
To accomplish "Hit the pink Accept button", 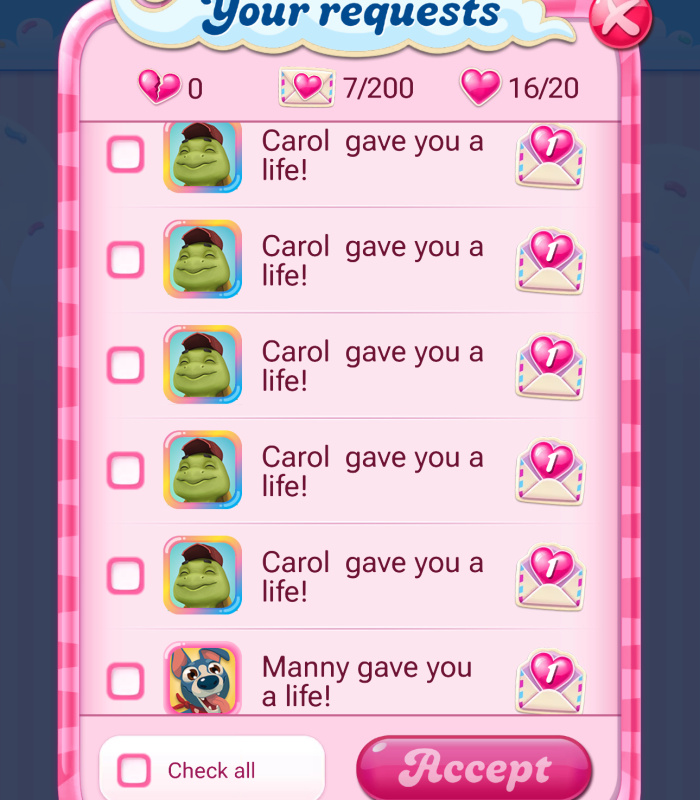I will (x=475, y=770).
